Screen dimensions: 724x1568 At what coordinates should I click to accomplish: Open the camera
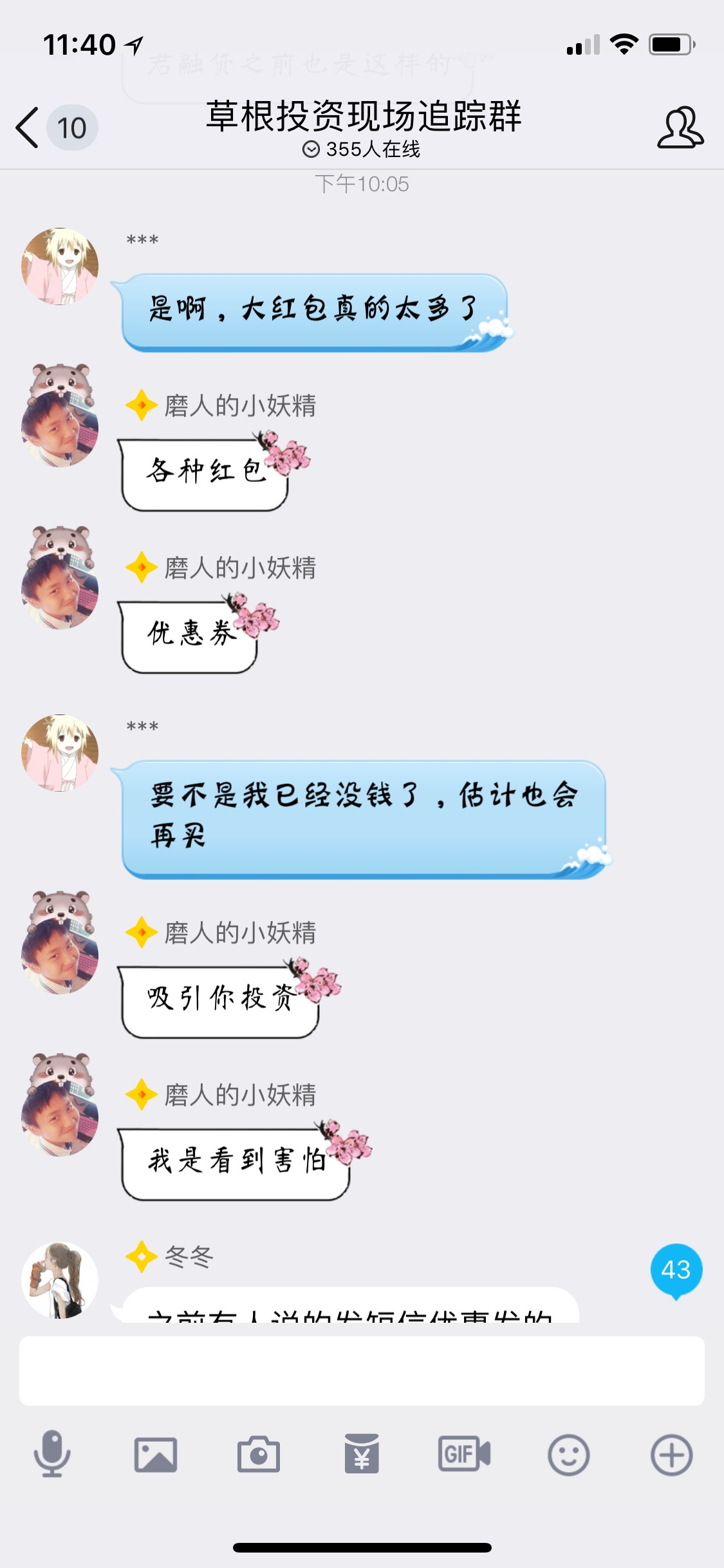click(x=259, y=1454)
